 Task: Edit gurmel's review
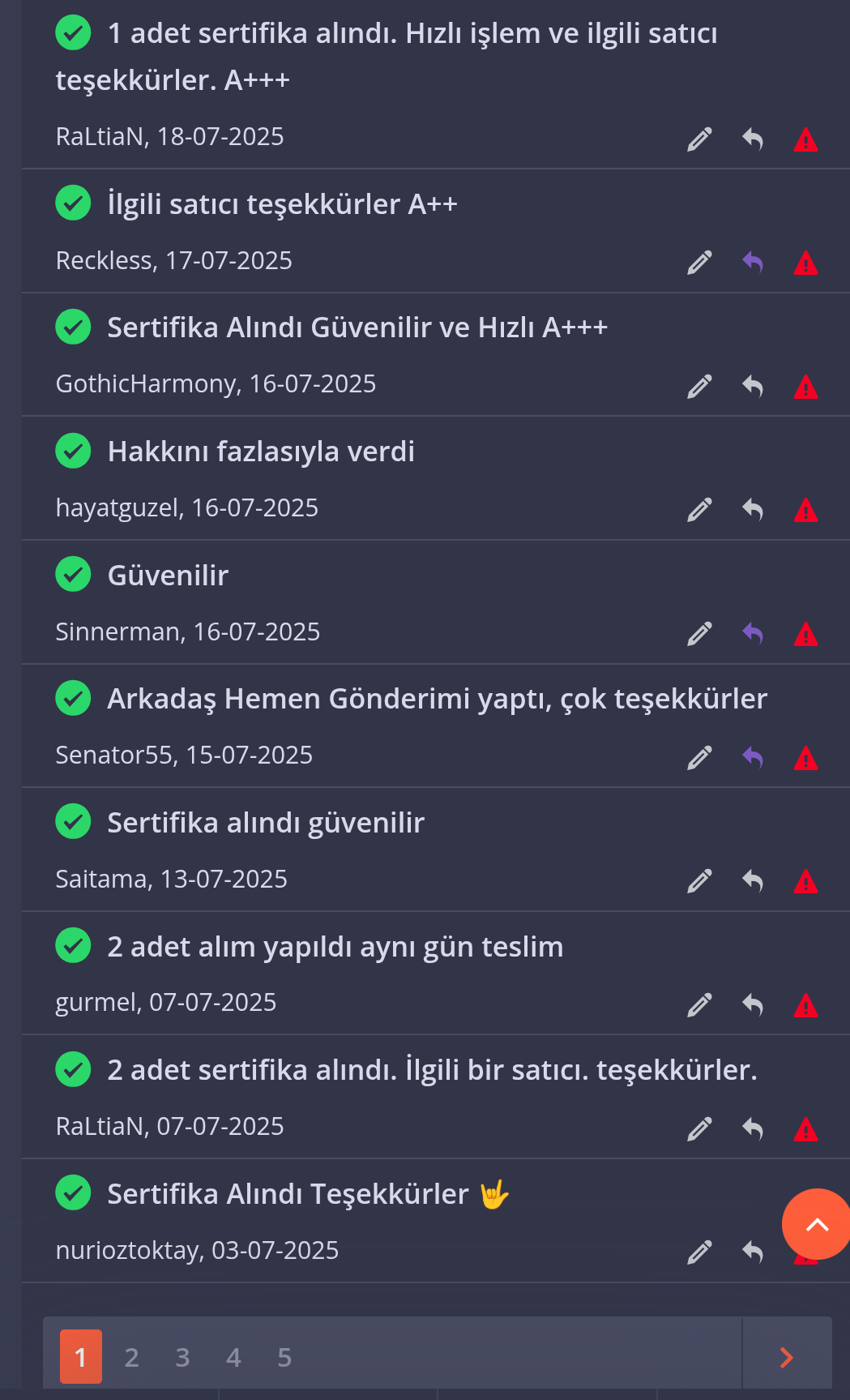pos(699,1005)
